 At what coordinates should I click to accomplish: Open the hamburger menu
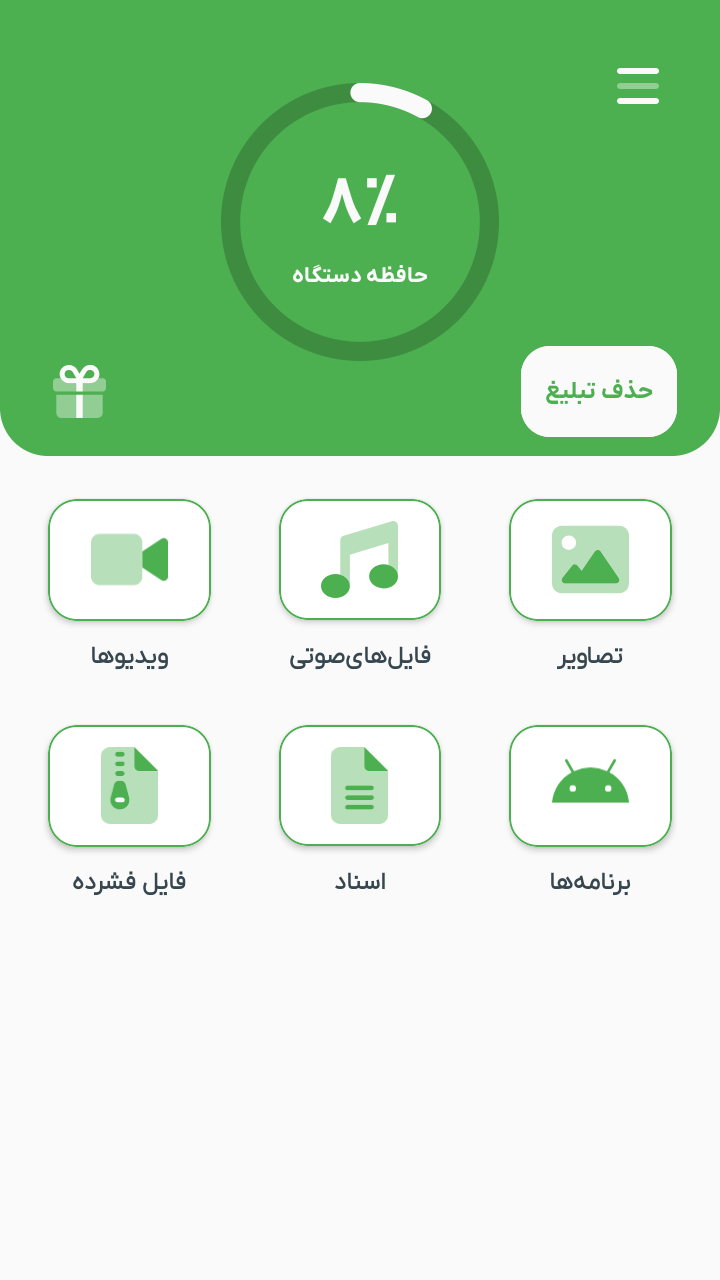pos(638,86)
